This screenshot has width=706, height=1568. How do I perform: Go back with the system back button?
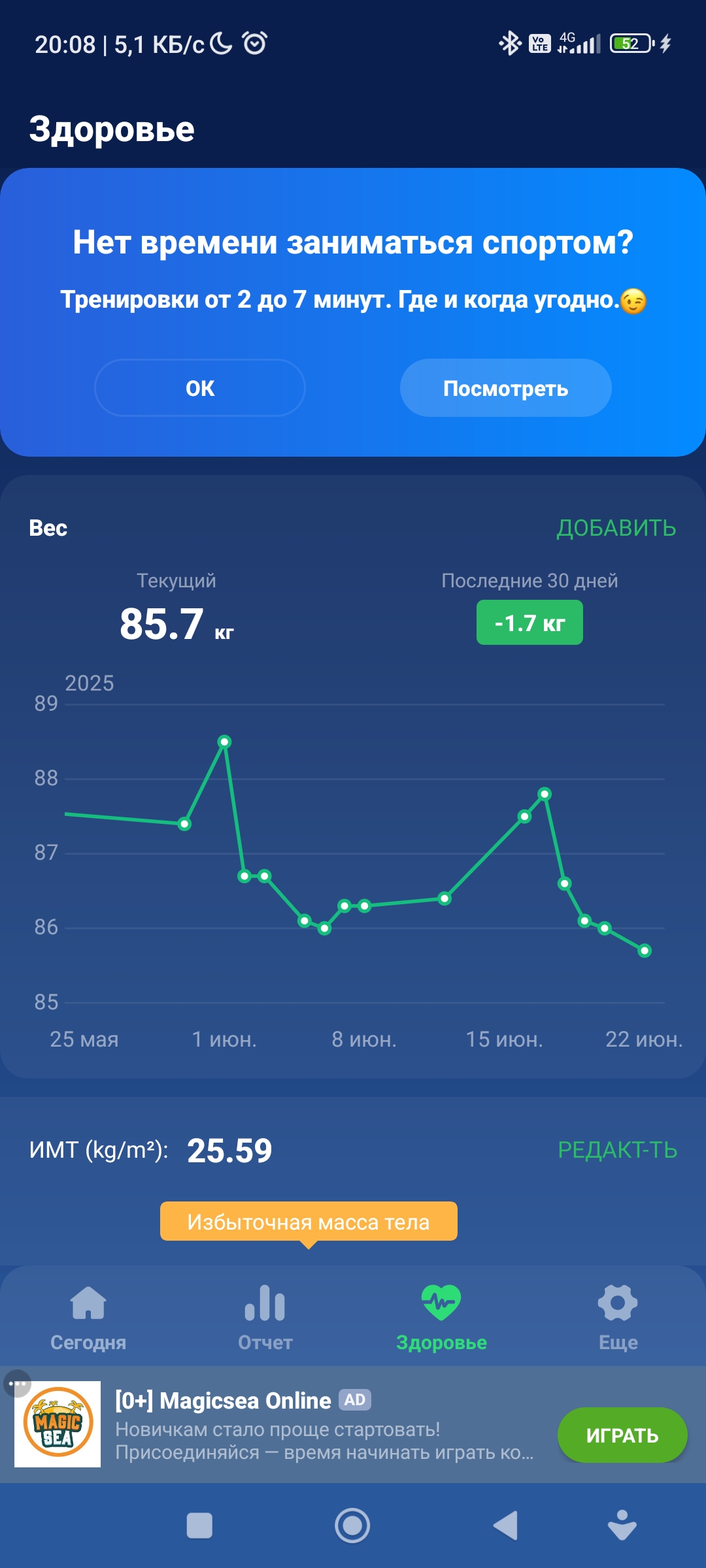tap(505, 1526)
